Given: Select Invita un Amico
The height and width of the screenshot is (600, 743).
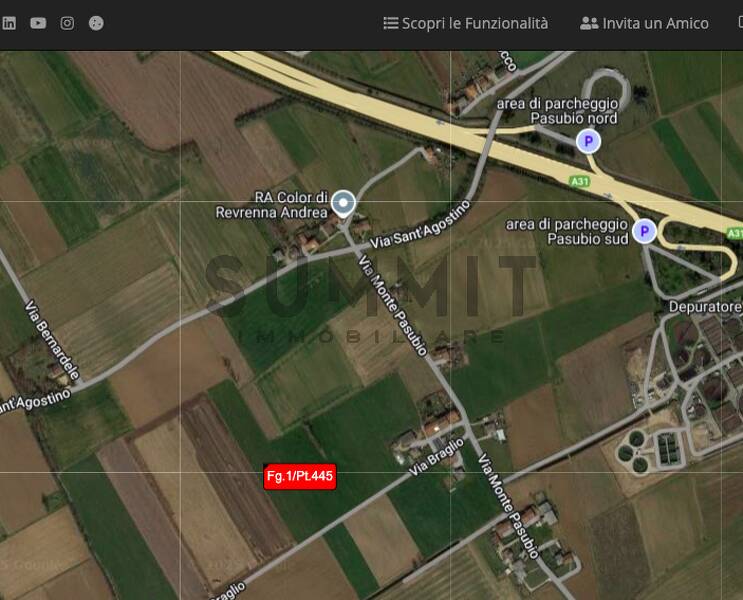Looking at the screenshot, I should 644,23.
